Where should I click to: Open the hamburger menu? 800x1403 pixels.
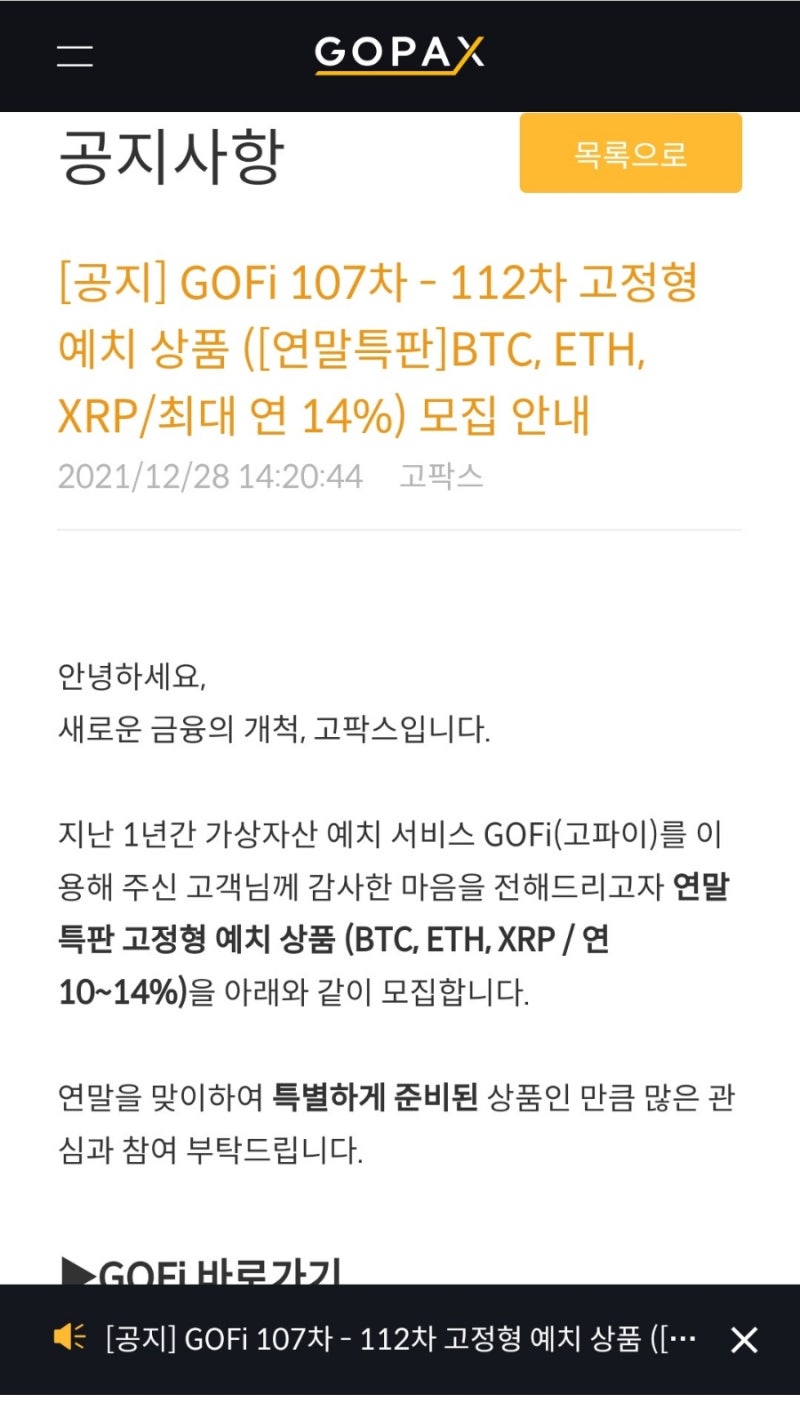click(74, 55)
